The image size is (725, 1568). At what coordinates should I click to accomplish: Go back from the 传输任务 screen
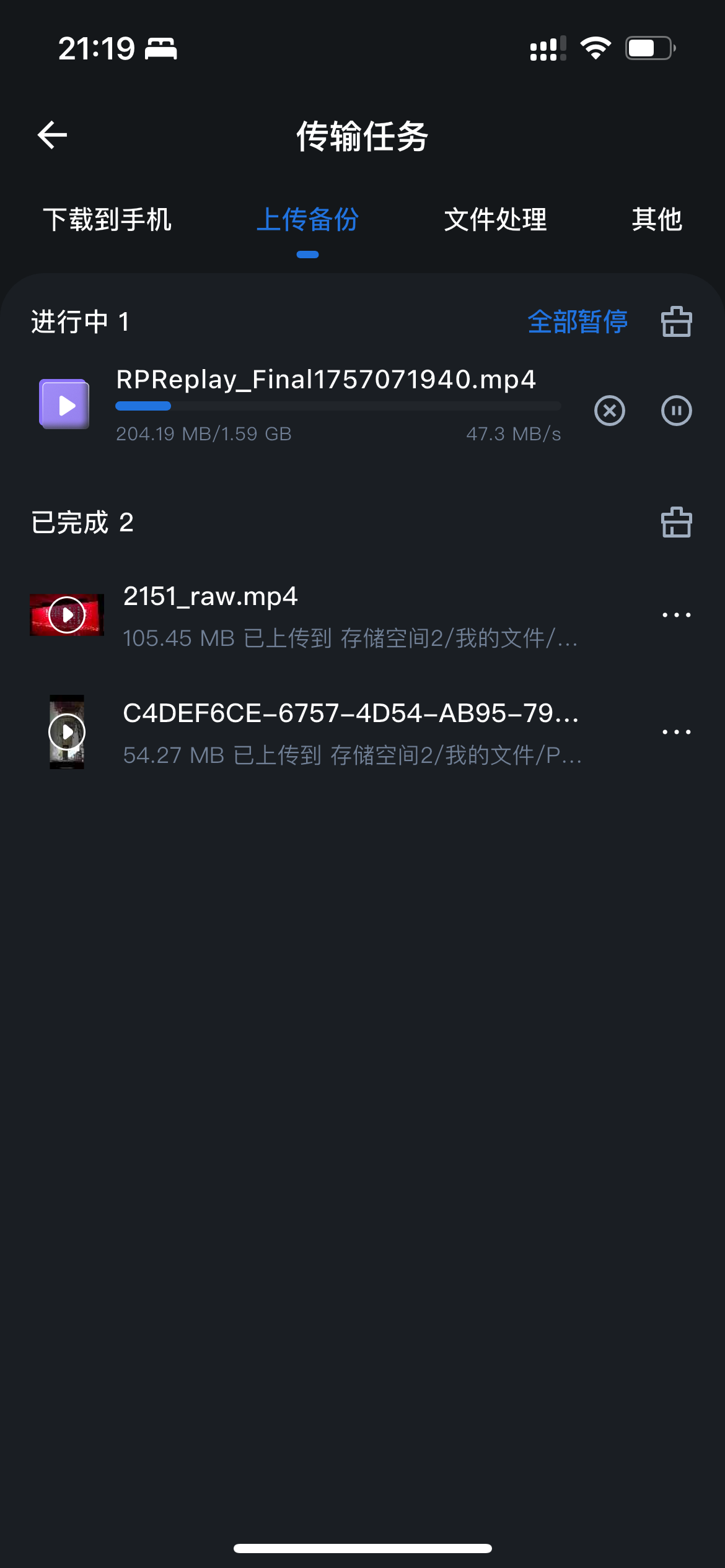point(53,136)
